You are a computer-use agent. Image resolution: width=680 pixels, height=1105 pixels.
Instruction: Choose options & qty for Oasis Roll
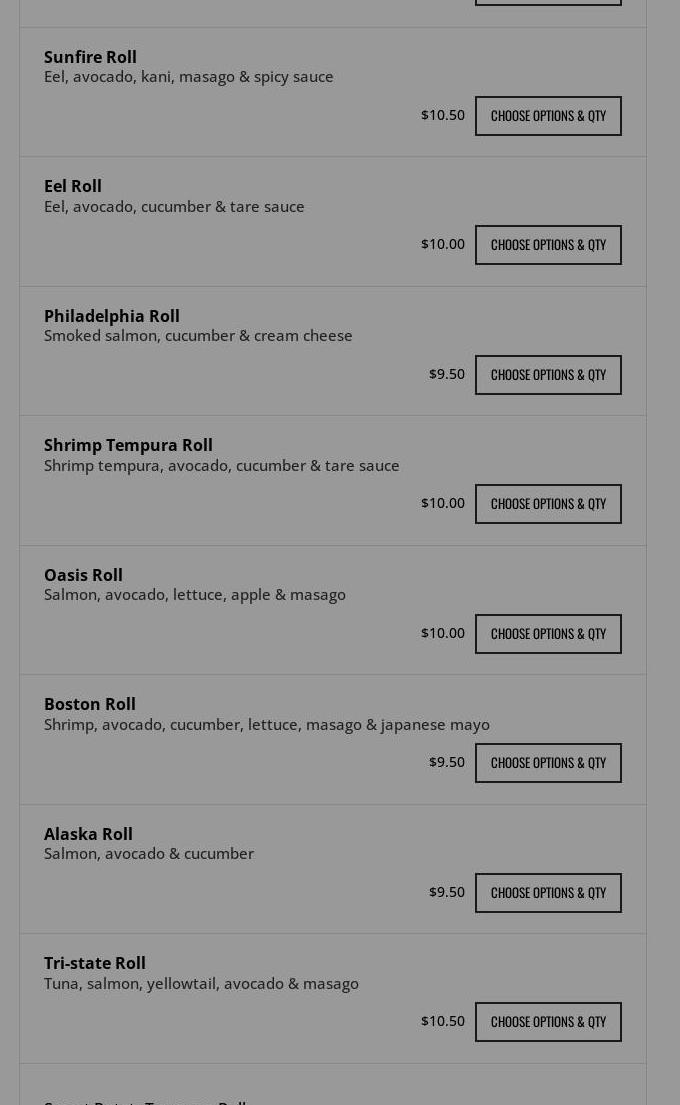pyautogui.click(x=548, y=634)
